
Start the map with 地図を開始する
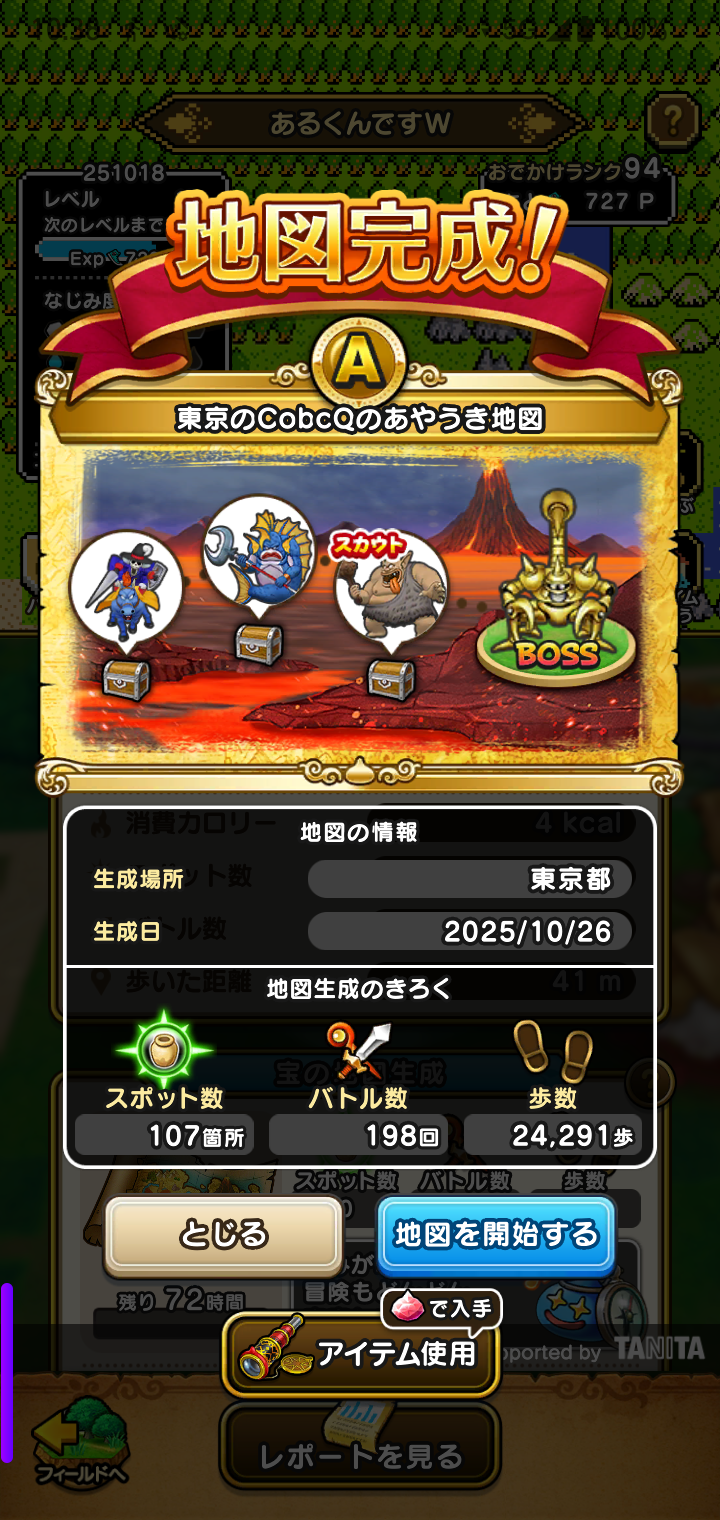(496, 1235)
